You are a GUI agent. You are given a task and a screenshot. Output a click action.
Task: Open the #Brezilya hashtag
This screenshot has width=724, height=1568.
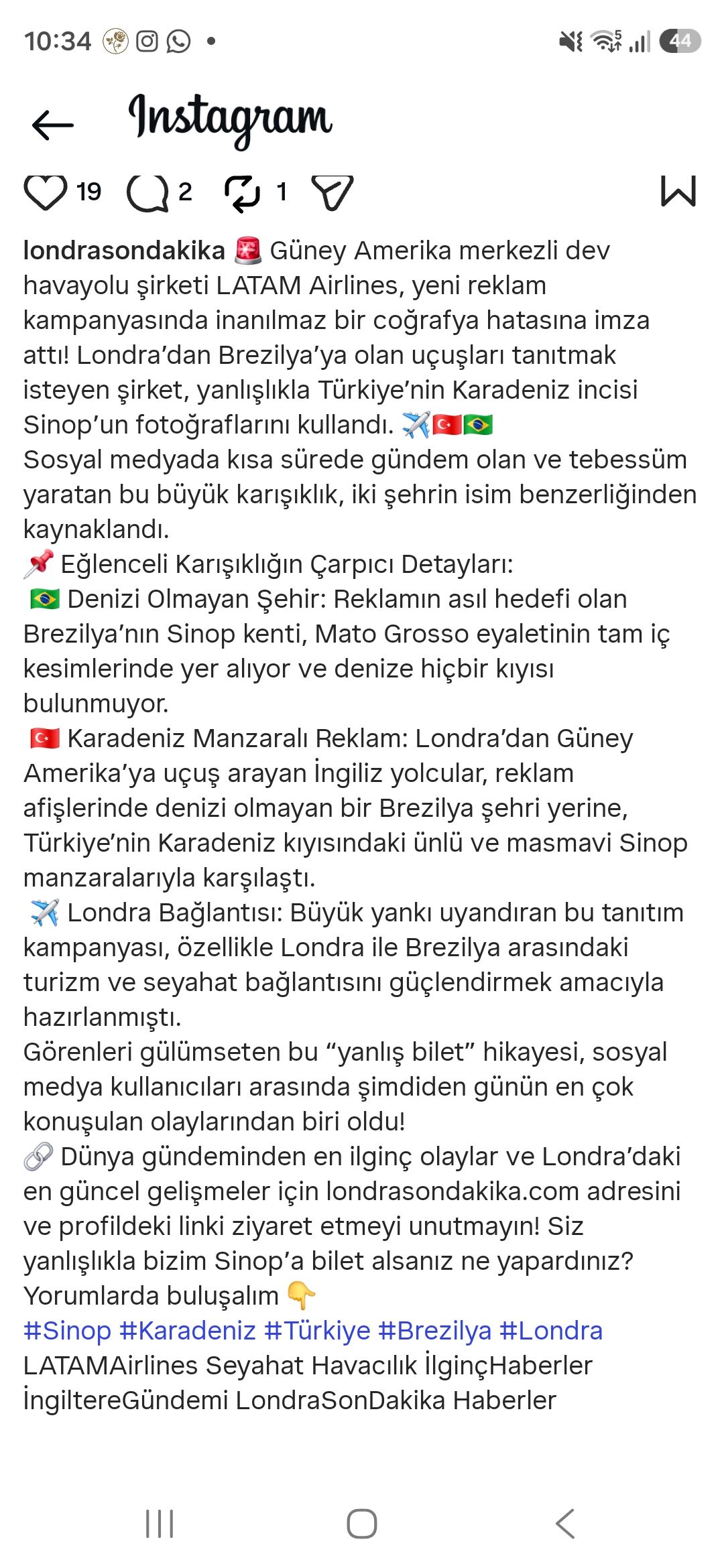click(435, 1331)
